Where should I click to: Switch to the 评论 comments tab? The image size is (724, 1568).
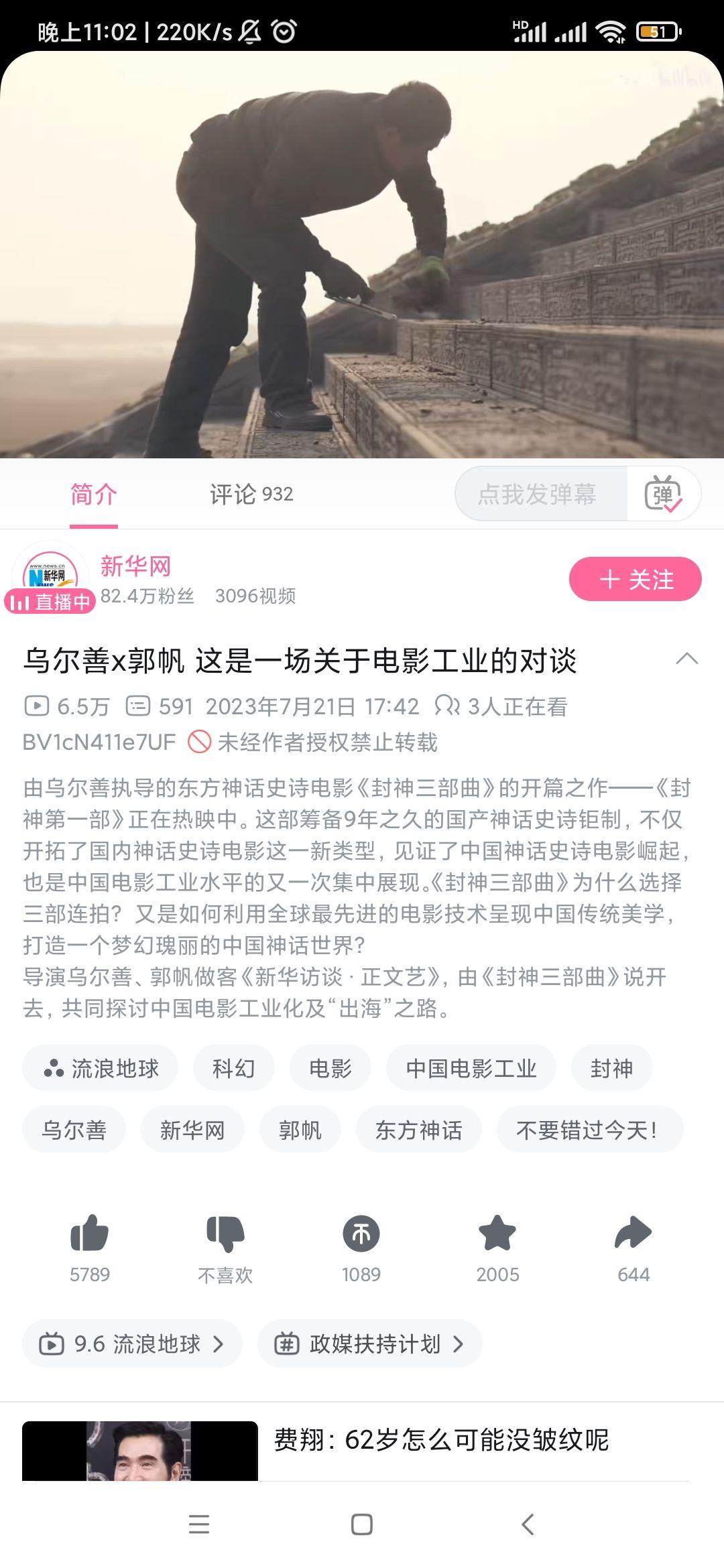click(251, 495)
